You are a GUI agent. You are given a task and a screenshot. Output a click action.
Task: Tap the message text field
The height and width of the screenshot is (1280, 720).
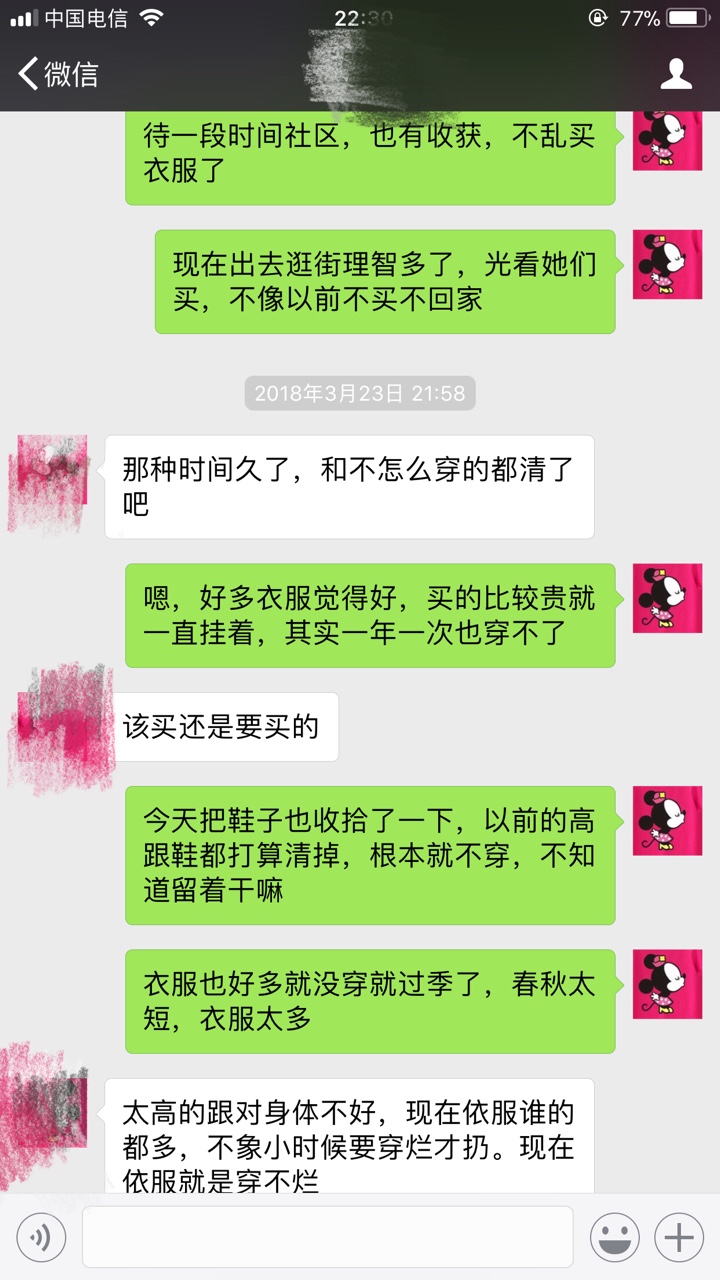click(x=328, y=1237)
